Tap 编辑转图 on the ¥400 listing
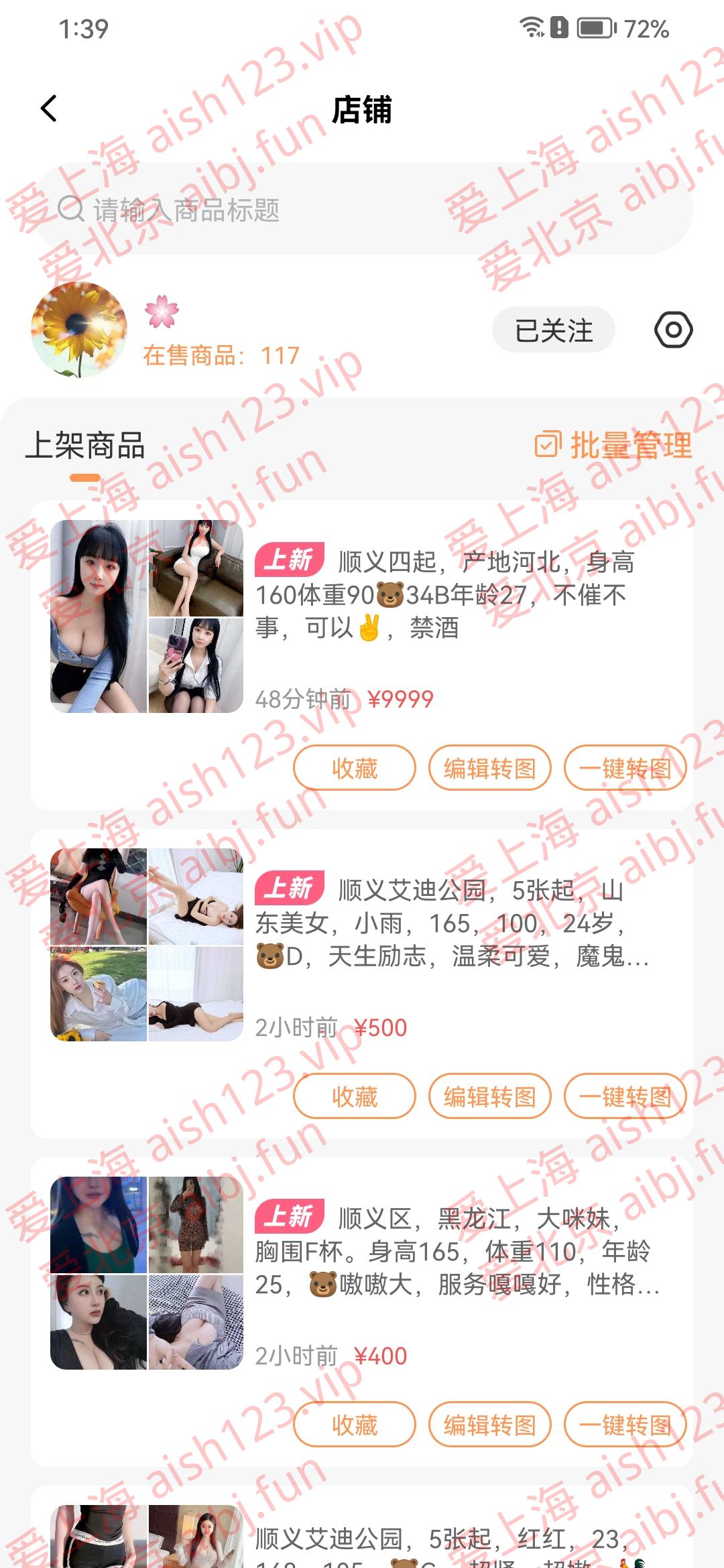The width and height of the screenshot is (724, 1568). (490, 1425)
